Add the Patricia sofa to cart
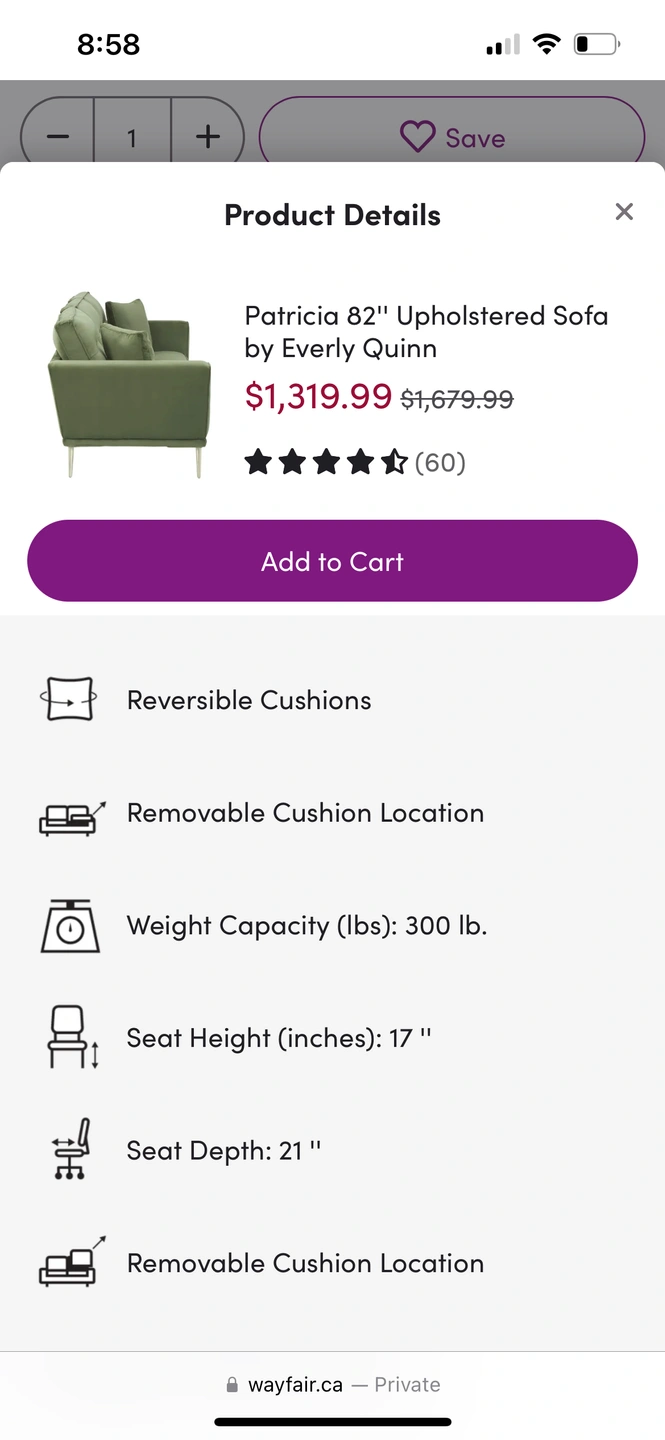 point(332,561)
